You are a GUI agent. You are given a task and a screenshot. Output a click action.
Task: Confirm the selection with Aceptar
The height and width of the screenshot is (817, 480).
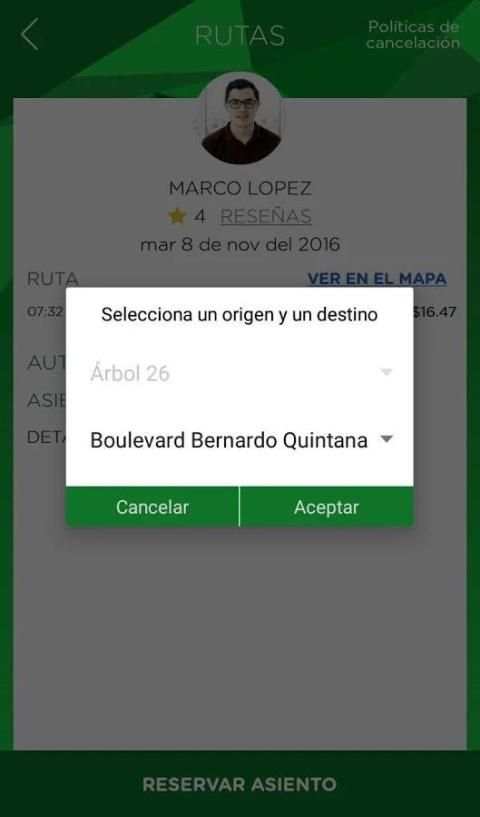click(327, 507)
